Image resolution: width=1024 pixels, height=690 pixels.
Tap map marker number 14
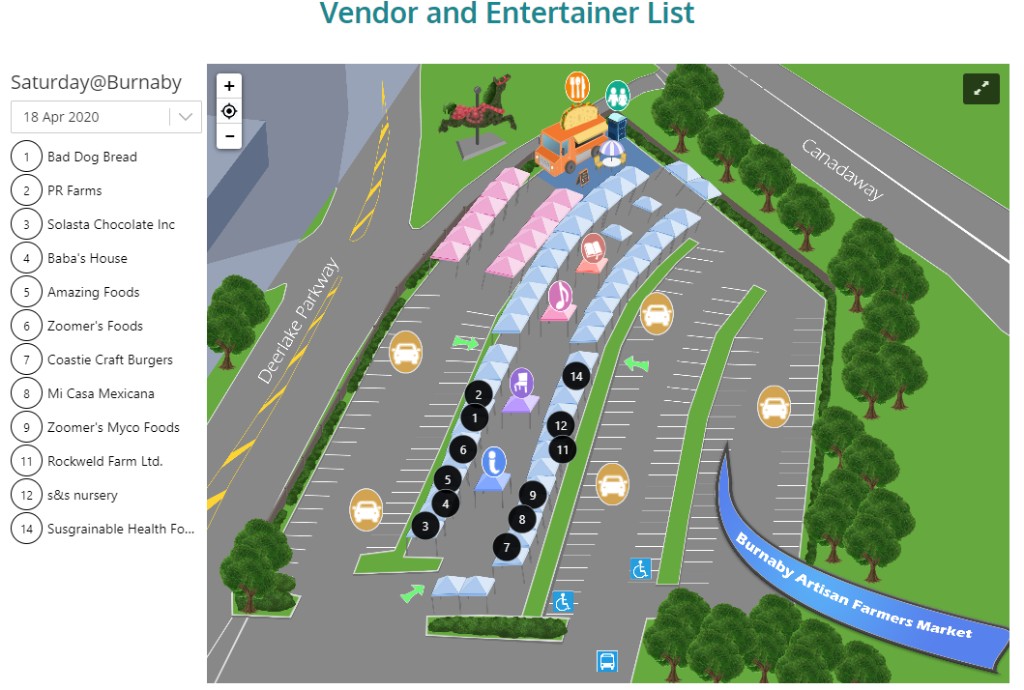tap(575, 376)
